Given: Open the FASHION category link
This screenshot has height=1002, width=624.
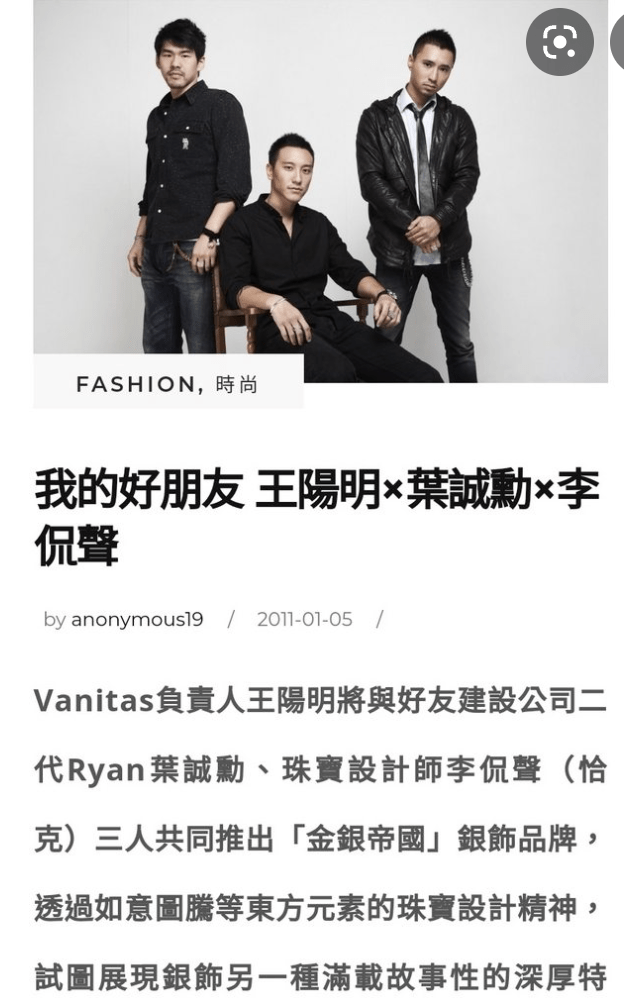Looking at the screenshot, I should [135, 384].
